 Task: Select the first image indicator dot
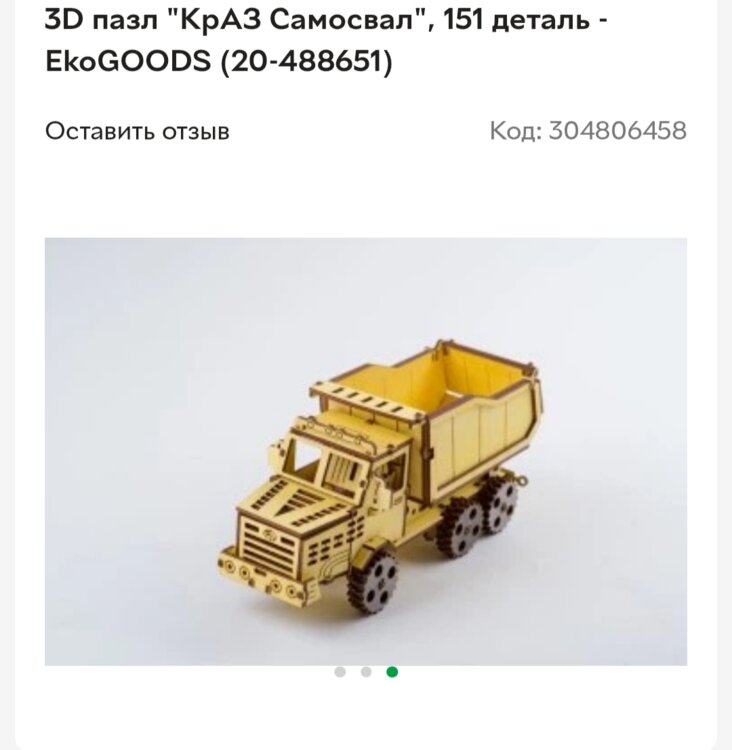(340, 672)
